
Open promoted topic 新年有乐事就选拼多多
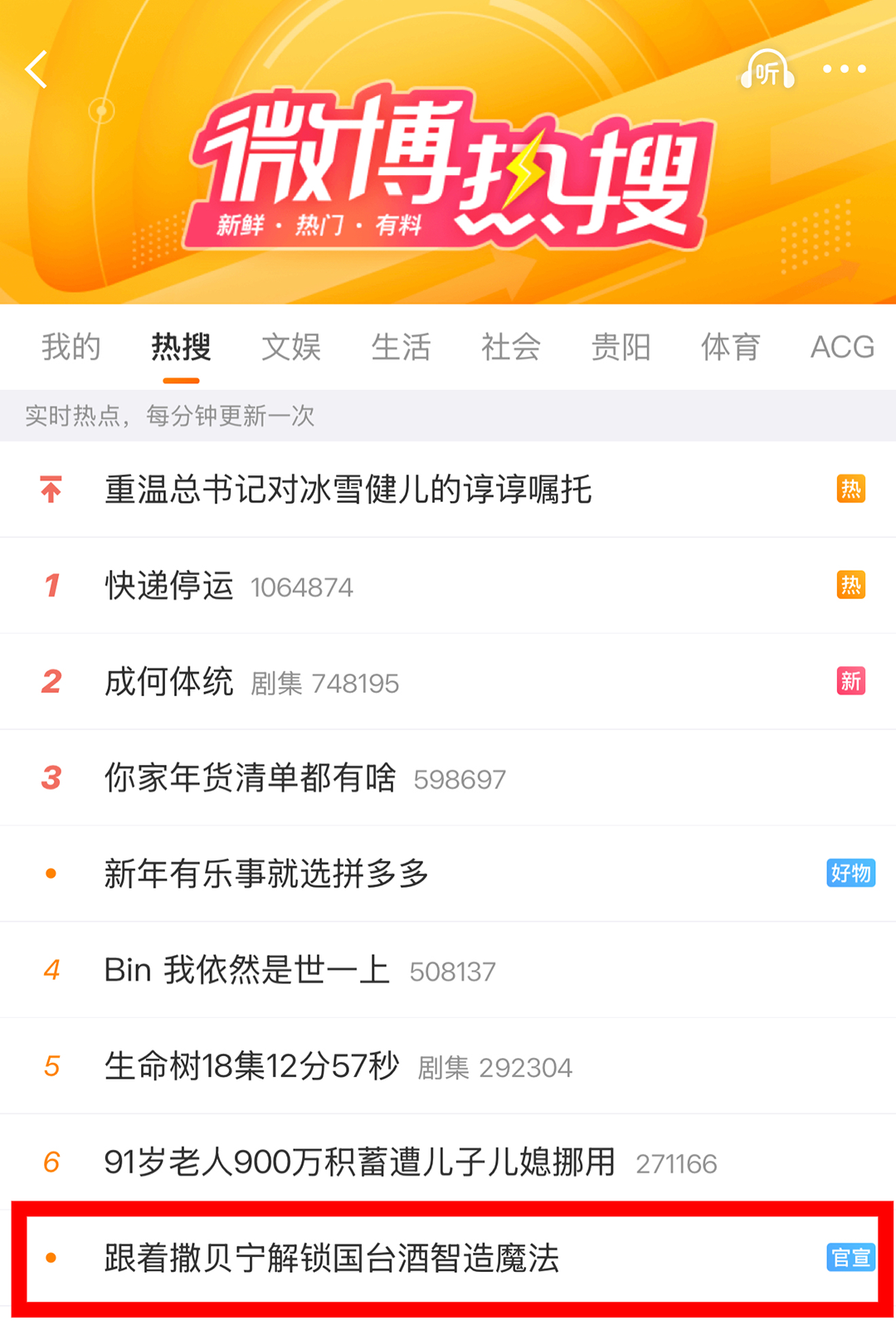click(266, 874)
